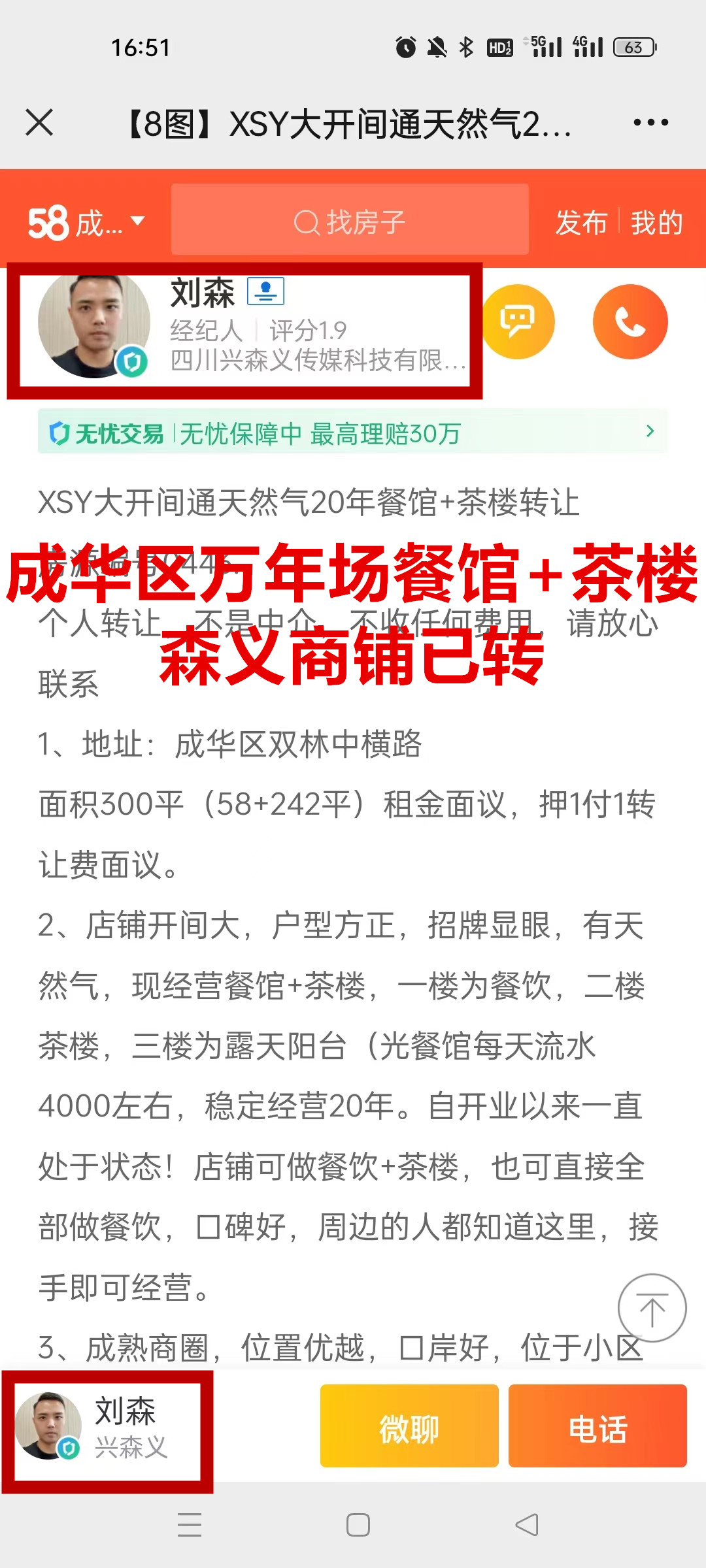Close the webpage with the X icon
The height and width of the screenshot is (1568, 706).
39,122
